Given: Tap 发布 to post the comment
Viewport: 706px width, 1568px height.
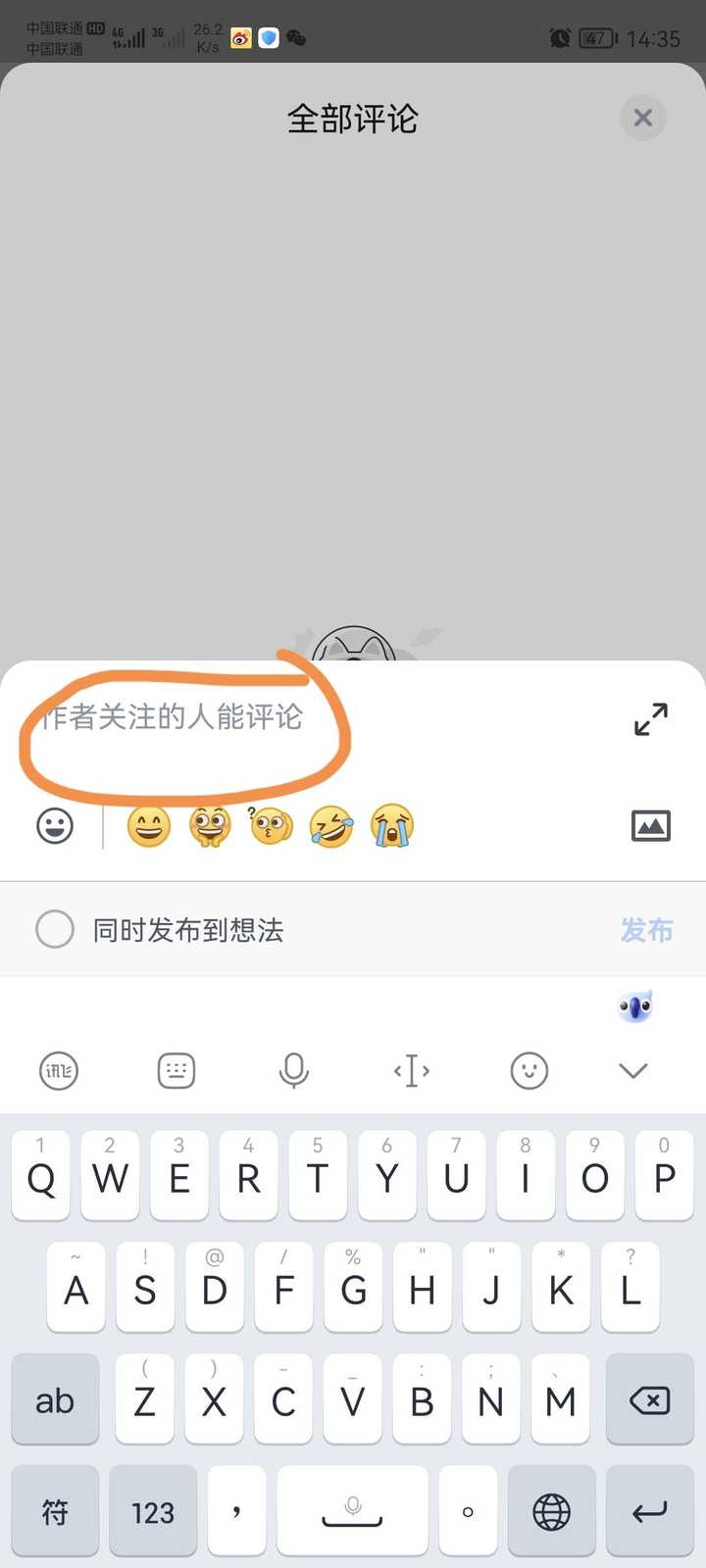Looking at the screenshot, I should (646, 929).
